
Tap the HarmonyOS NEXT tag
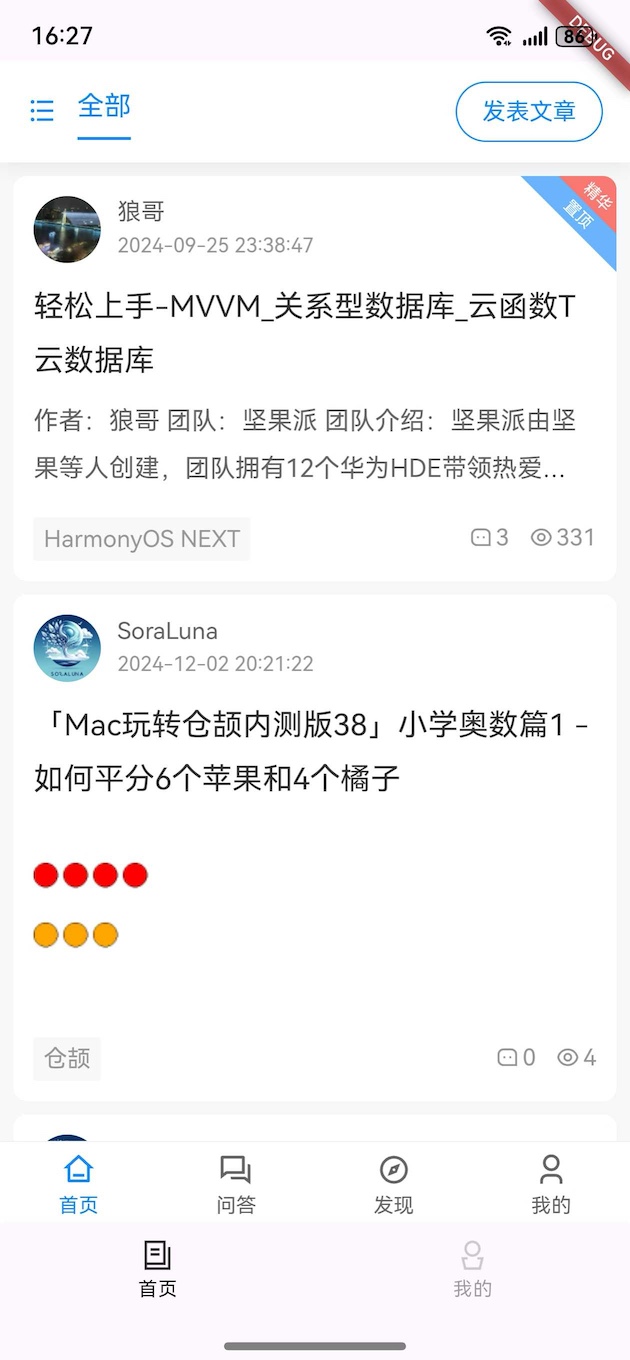[x=142, y=539]
